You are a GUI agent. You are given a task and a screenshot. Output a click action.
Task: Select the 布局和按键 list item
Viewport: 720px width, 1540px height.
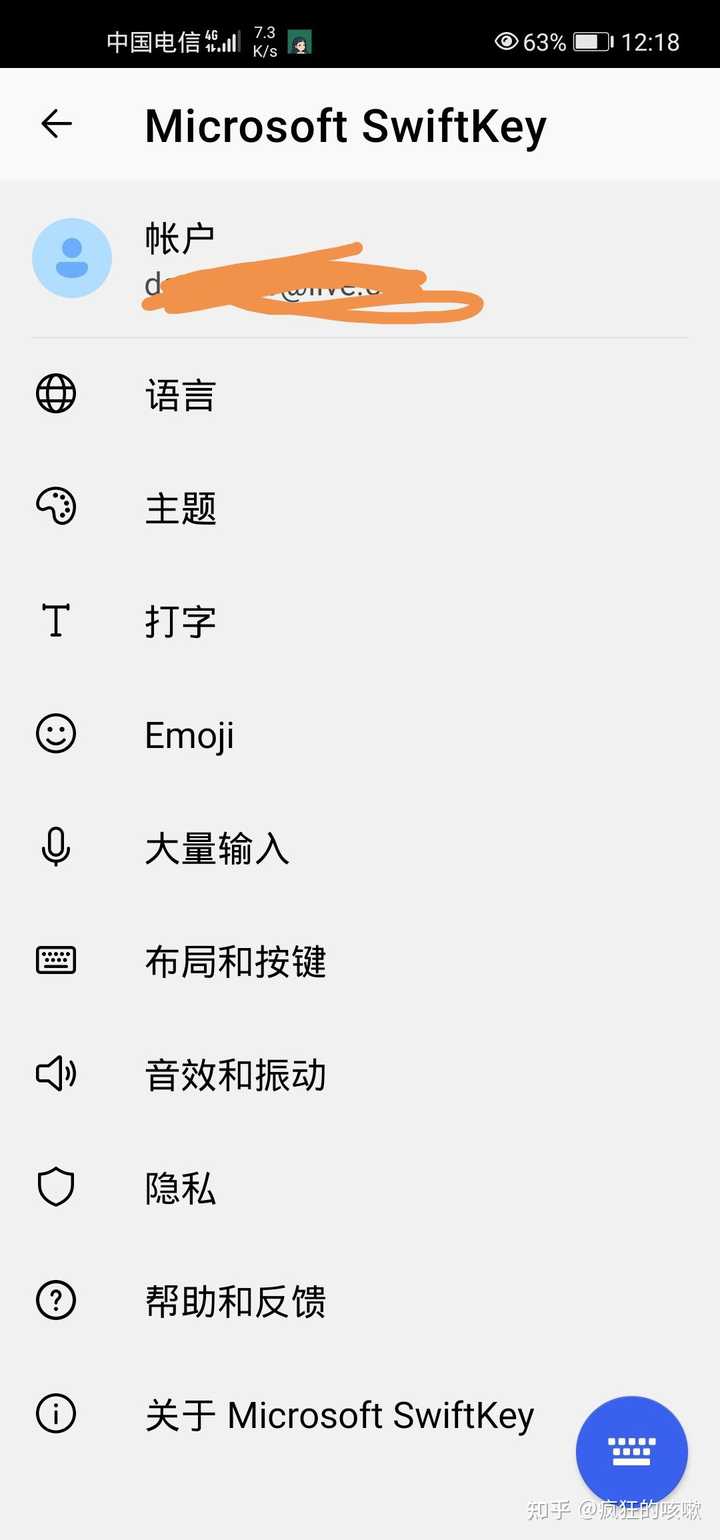tap(235, 961)
